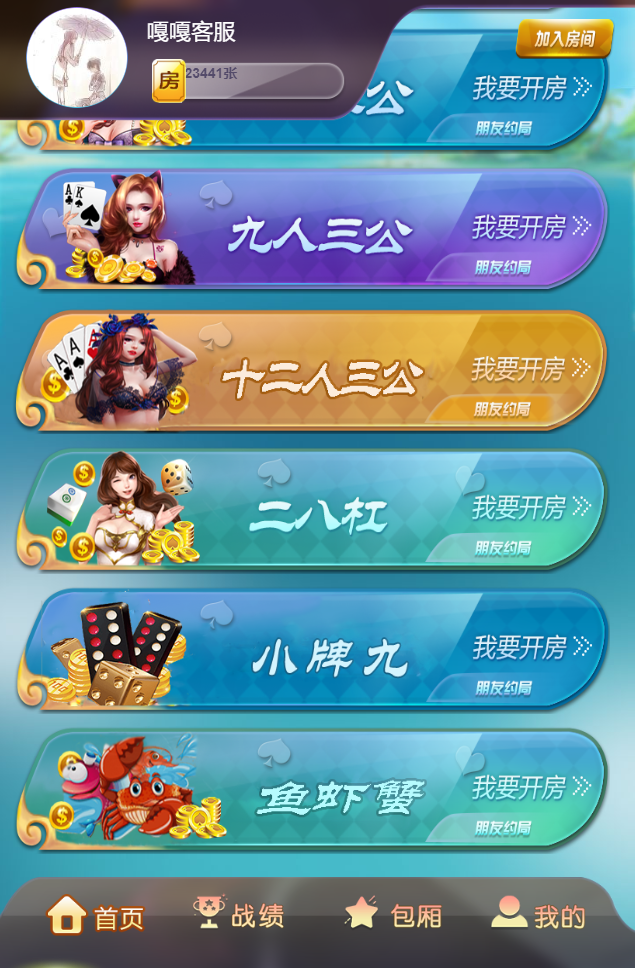This screenshot has height=970, width=635.
Task: Switch to the 首页 tab
Action: click(x=96, y=916)
